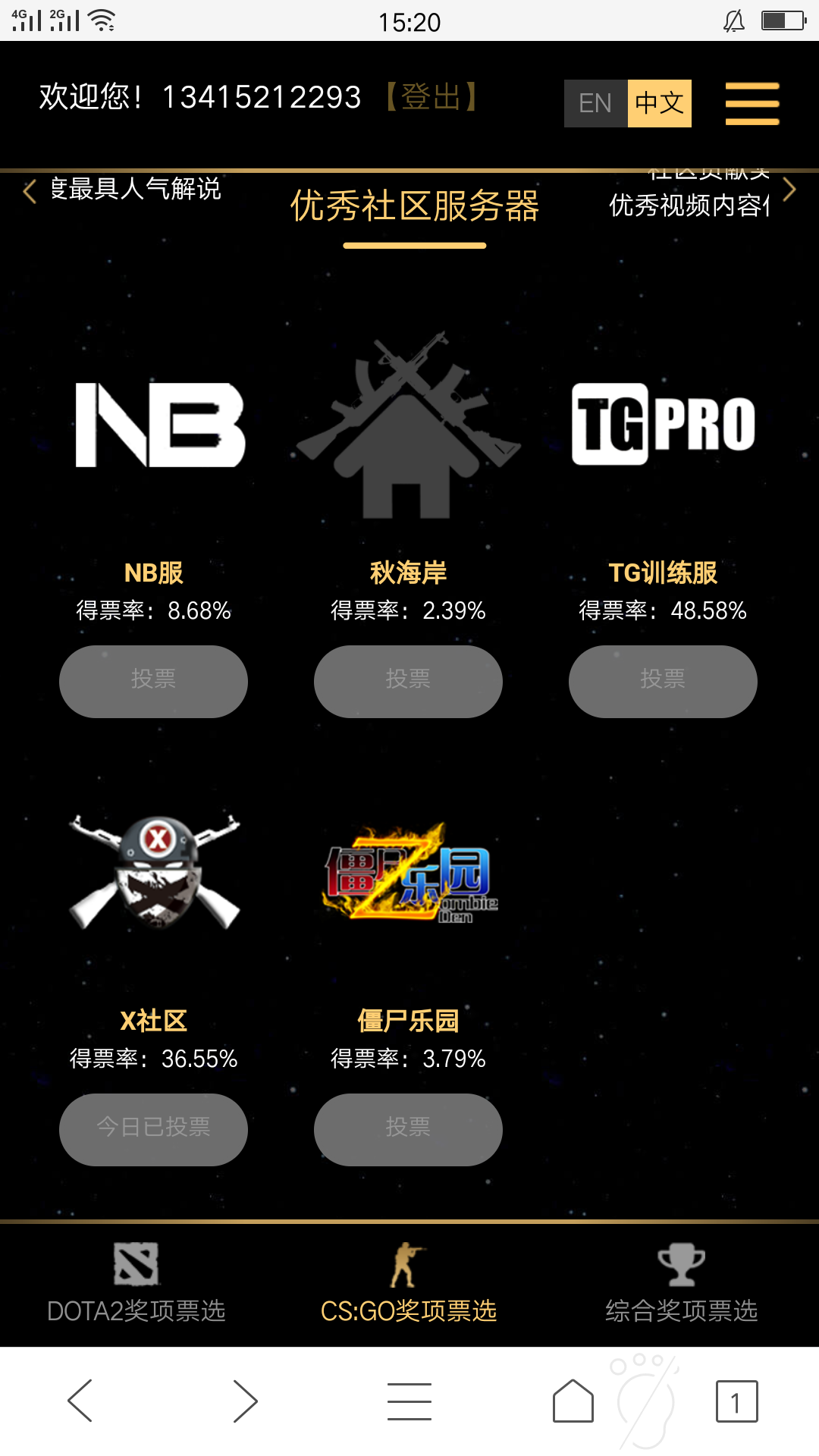The image size is (819, 1456).
Task: Keep 中文 language selected
Action: [x=658, y=103]
